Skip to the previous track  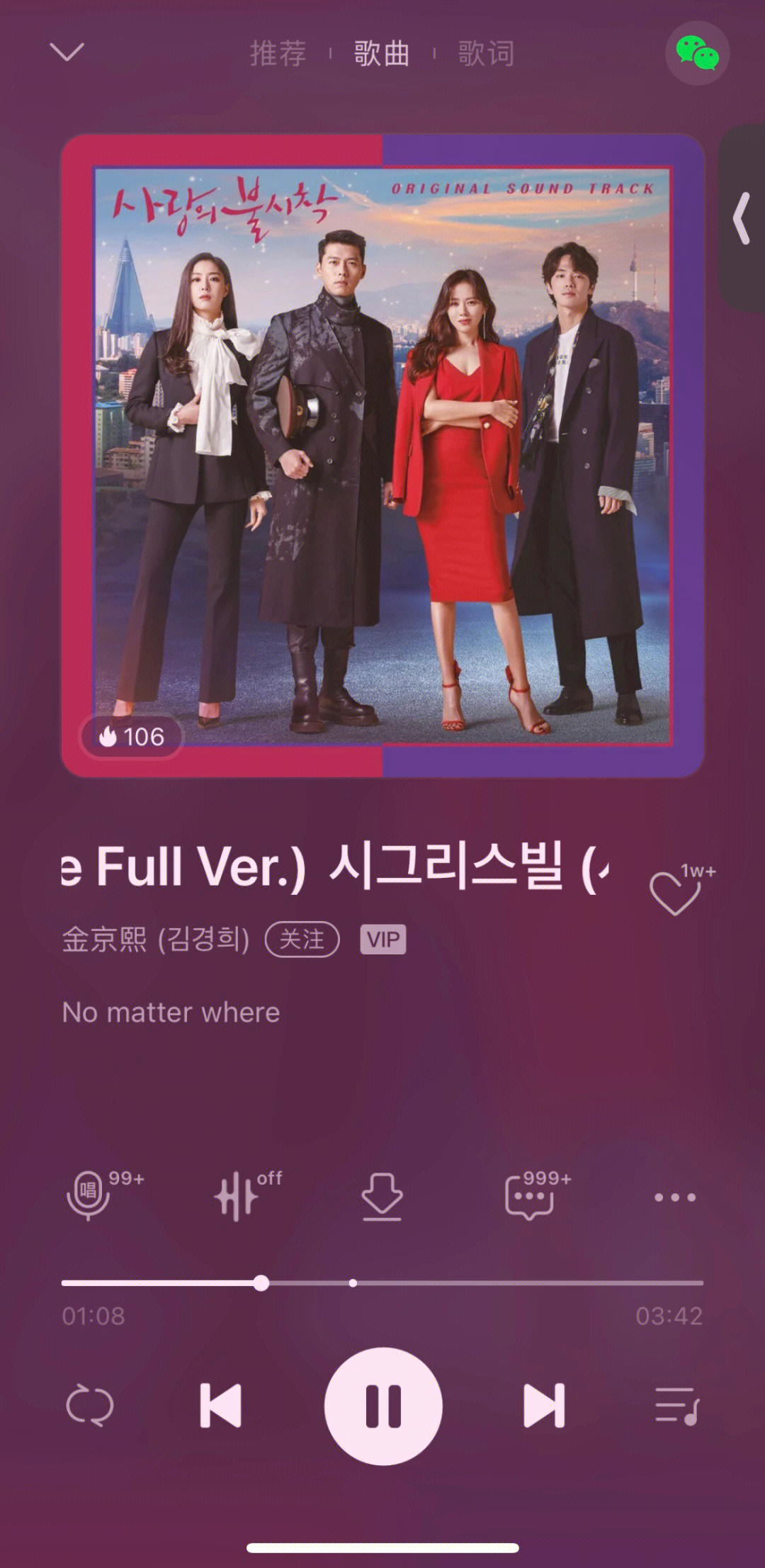point(220,1406)
